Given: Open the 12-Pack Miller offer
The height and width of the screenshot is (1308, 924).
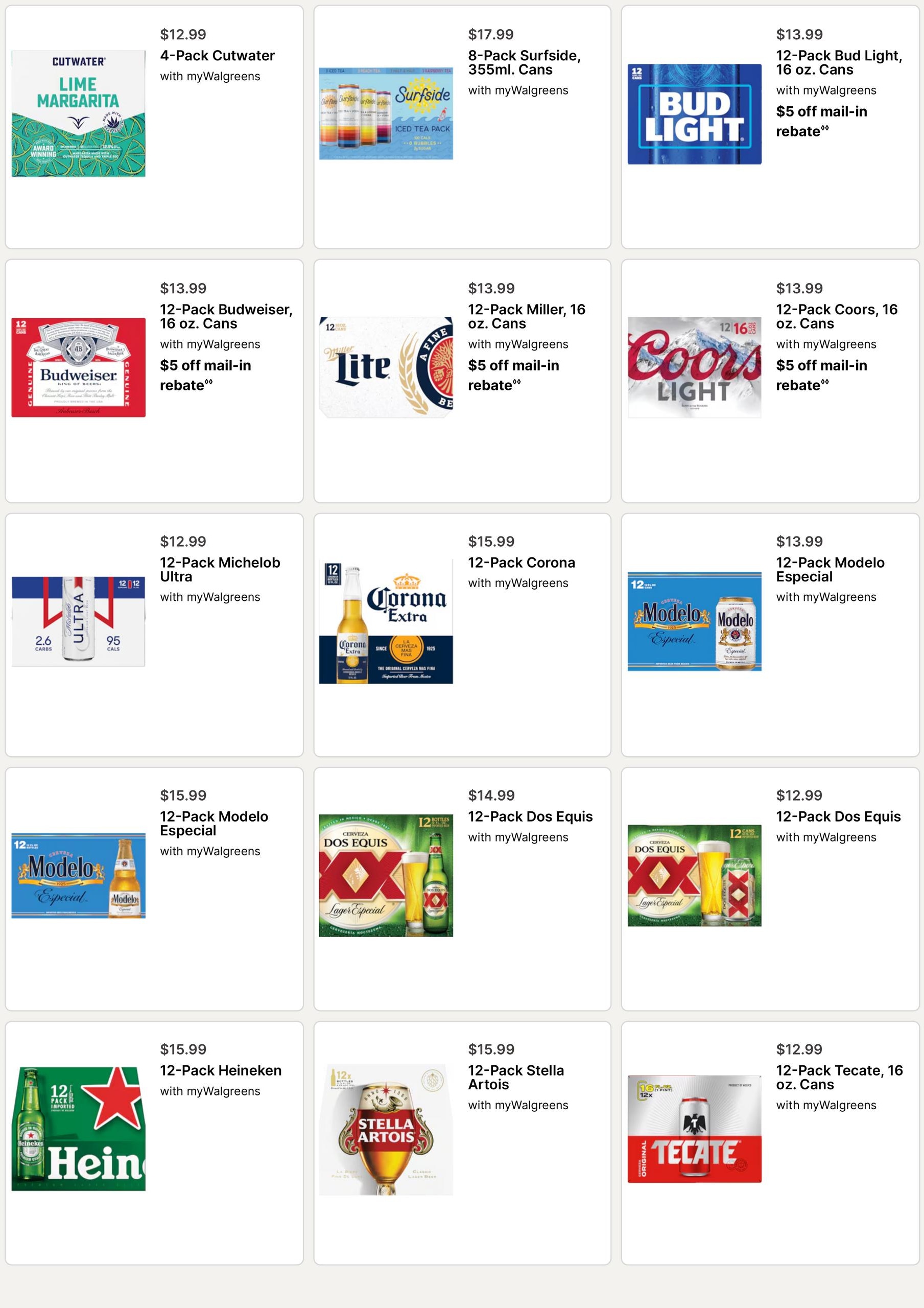Looking at the screenshot, I should (462, 381).
